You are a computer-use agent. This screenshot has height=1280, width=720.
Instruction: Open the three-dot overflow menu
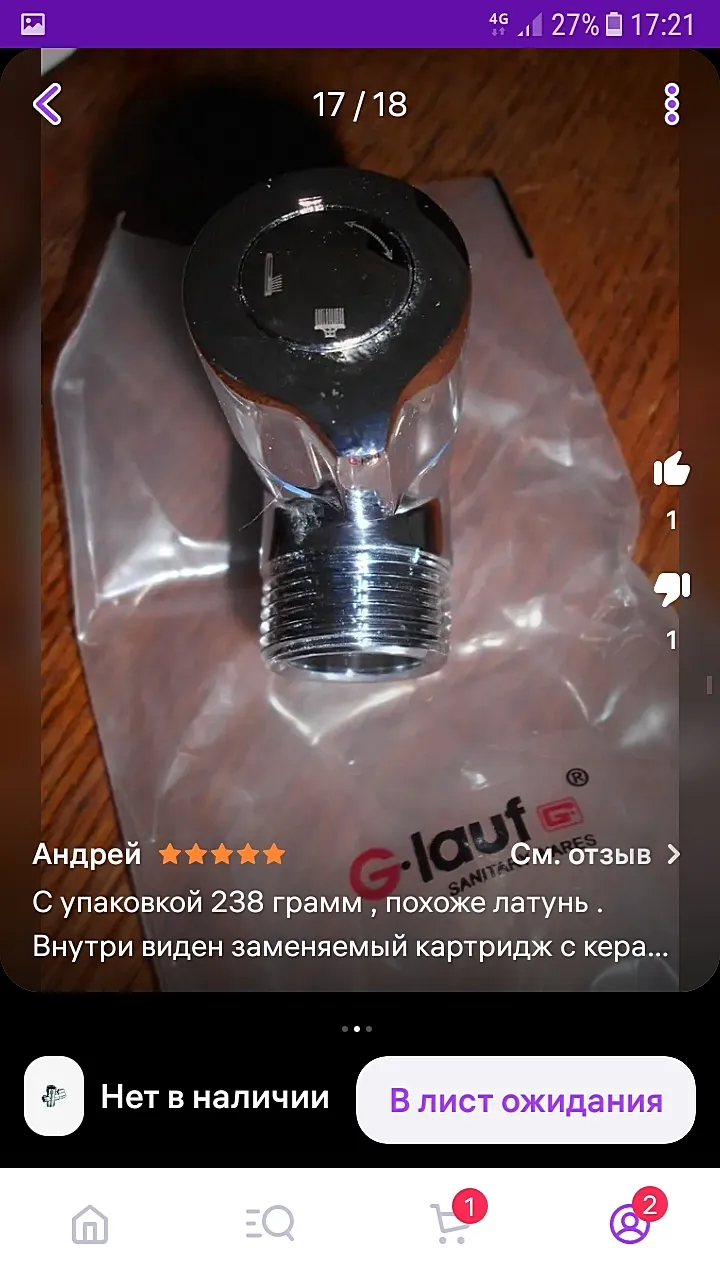pyautogui.click(x=671, y=104)
